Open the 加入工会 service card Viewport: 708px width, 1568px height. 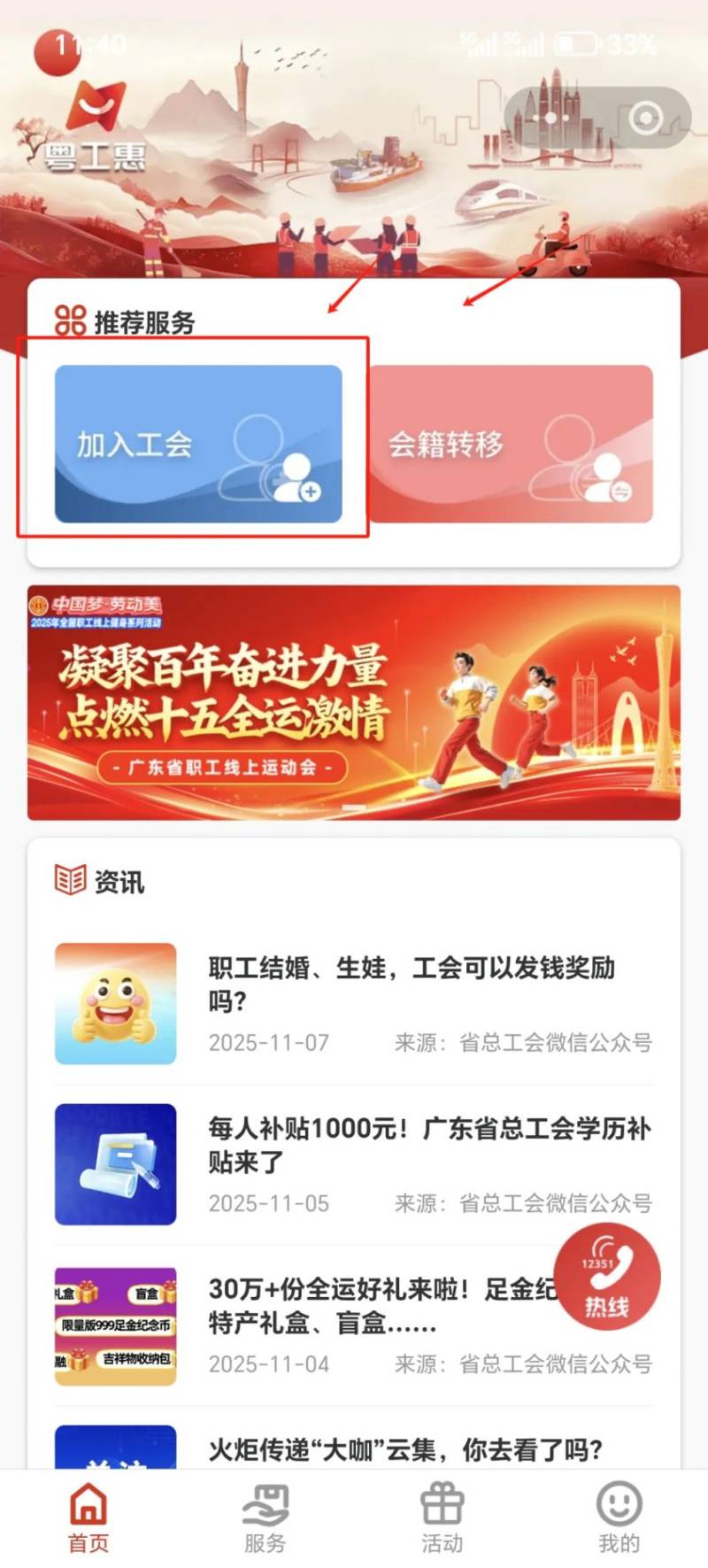(x=198, y=443)
